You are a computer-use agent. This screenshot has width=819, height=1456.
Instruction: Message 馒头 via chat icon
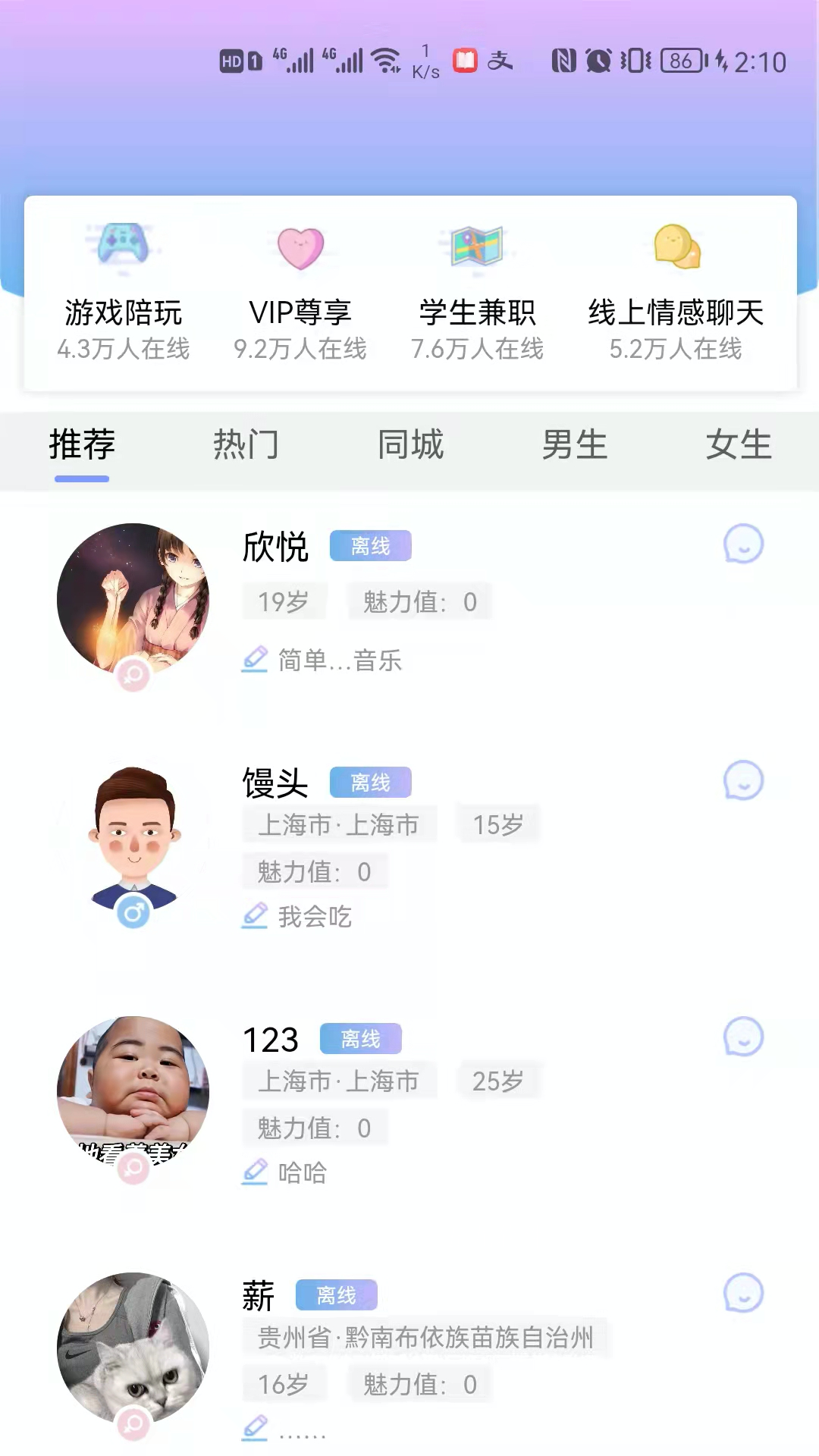tap(743, 780)
